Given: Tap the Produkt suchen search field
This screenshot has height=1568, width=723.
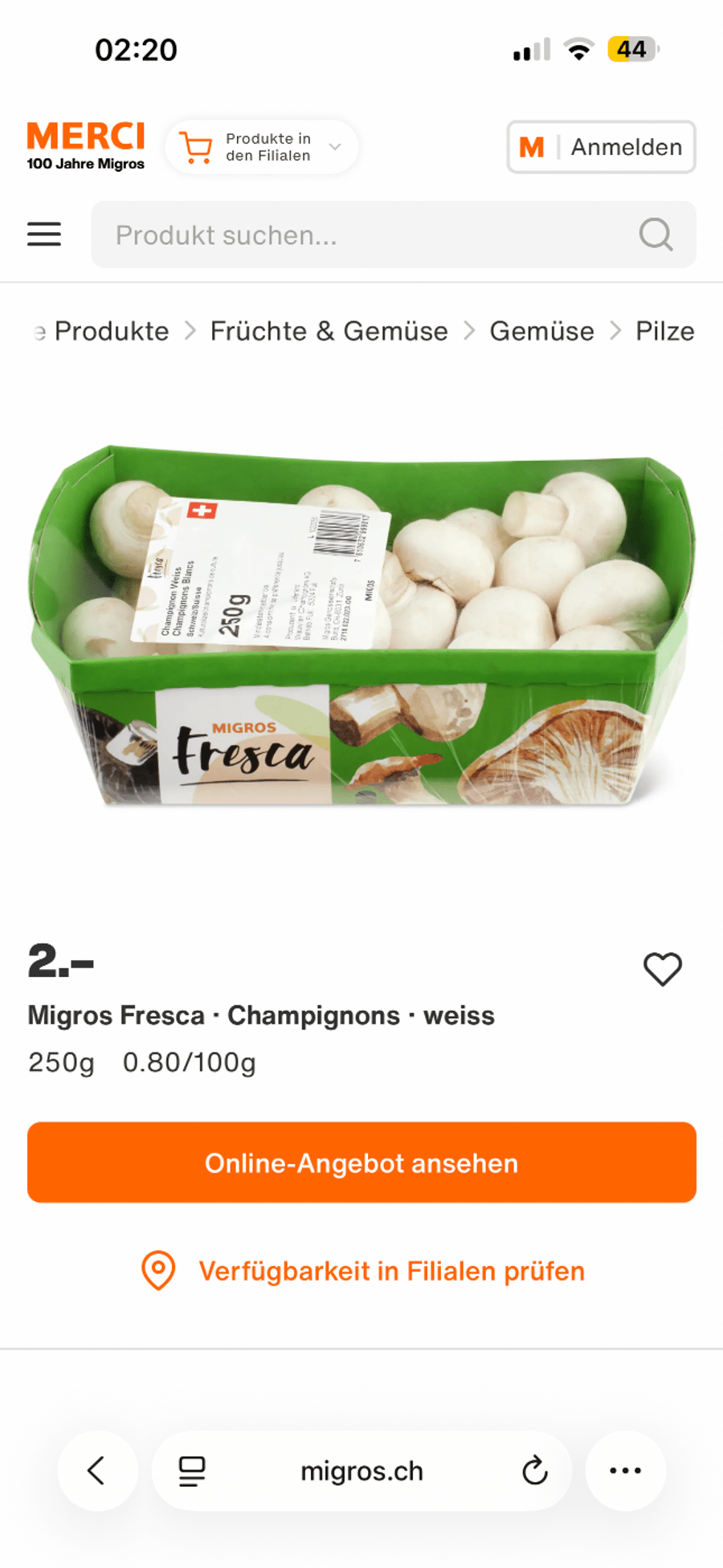Looking at the screenshot, I should pos(361,234).
